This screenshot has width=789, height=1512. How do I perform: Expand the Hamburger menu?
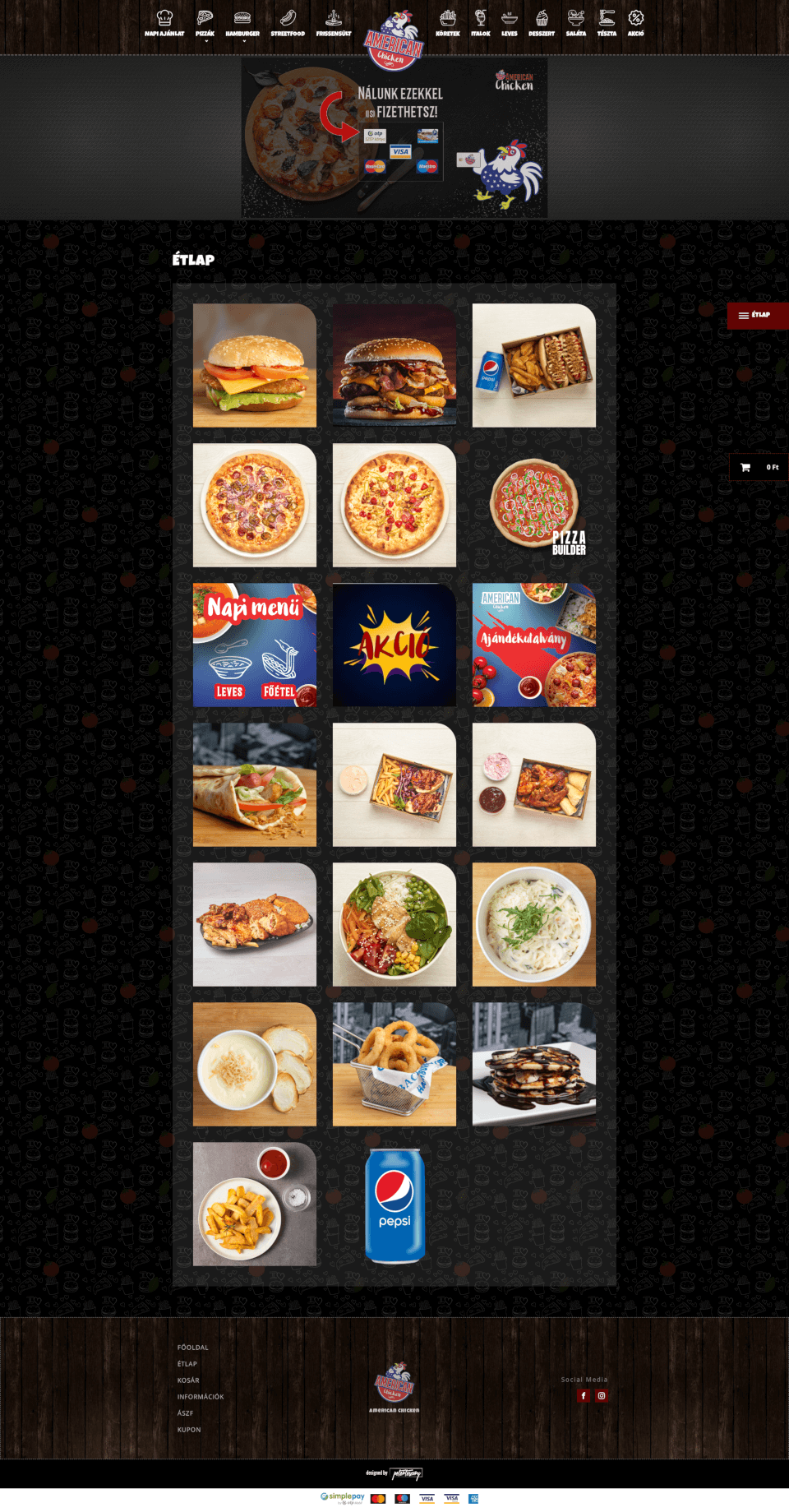pyautogui.click(x=242, y=24)
